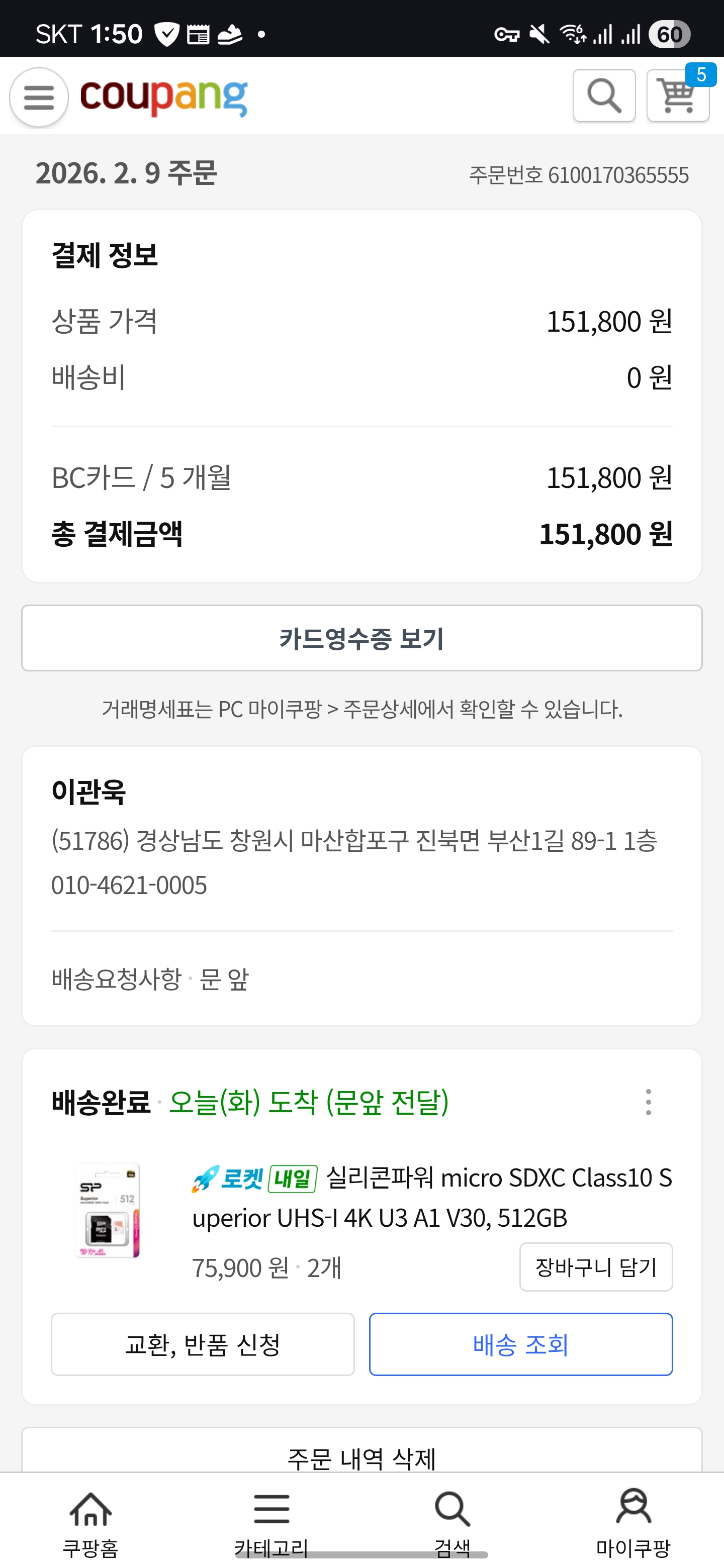Add the microSD card to cart (장바구니 담기)
The width and height of the screenshot is (724, 1568).
(595, 1266)
